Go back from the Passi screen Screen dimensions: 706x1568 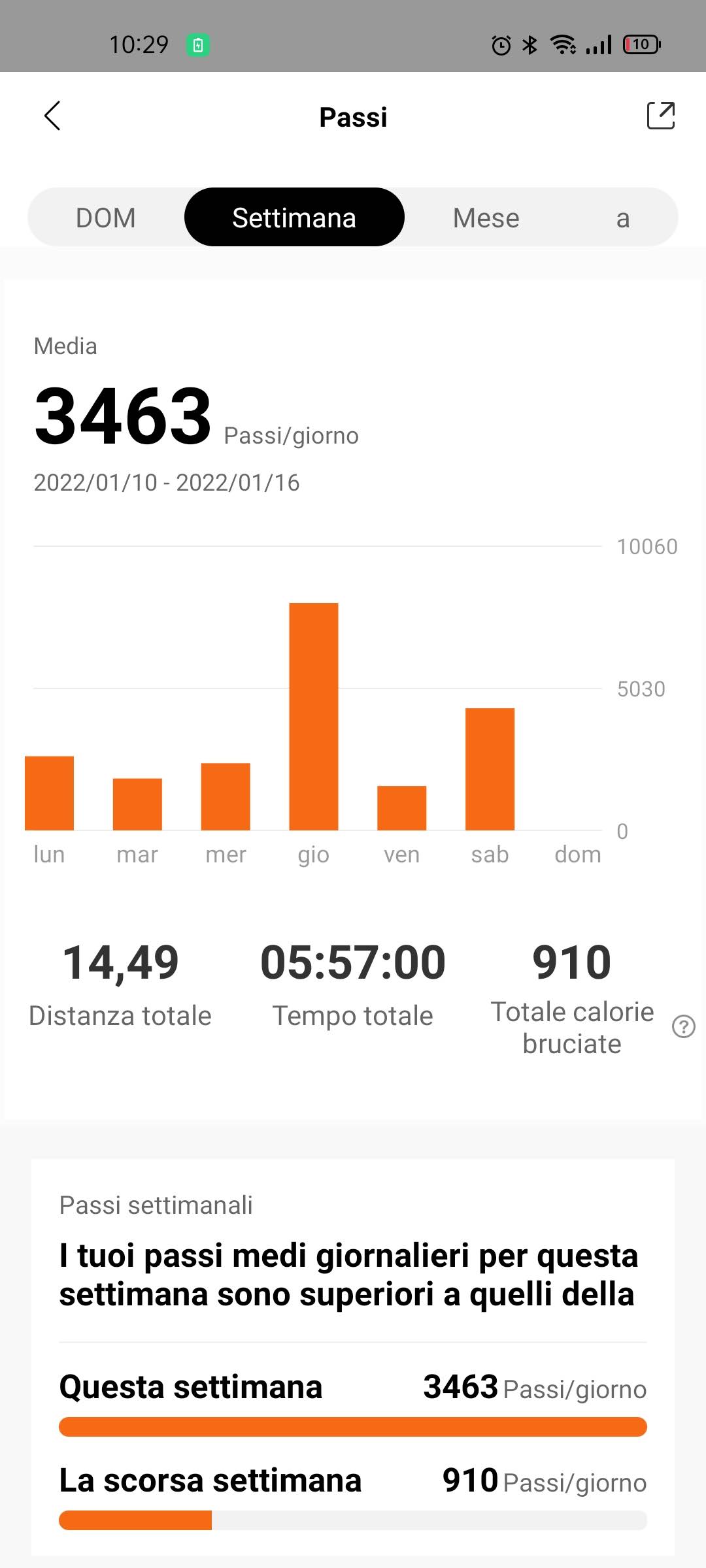coord(52,116)
